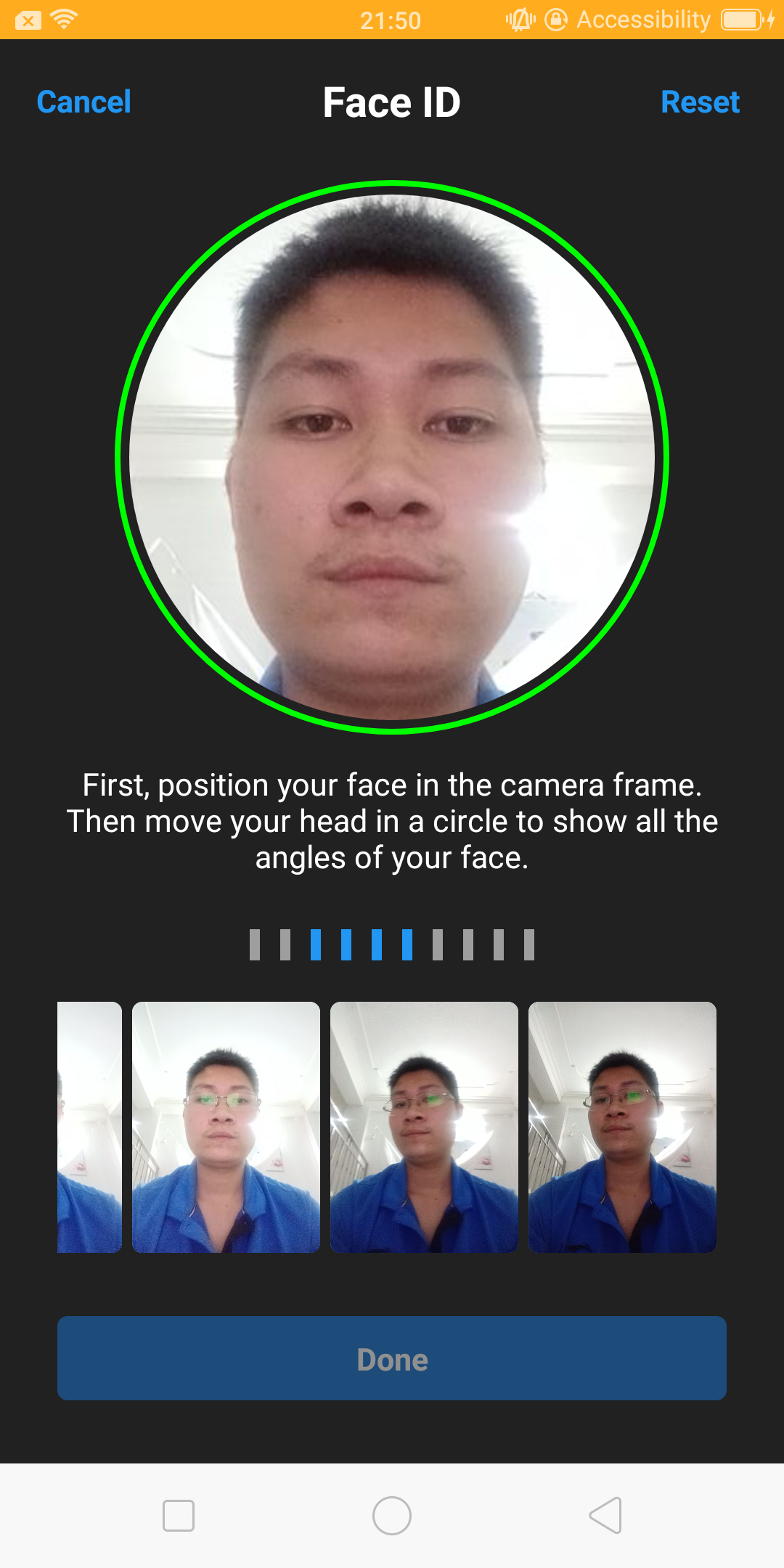The image size is (784, 1568).
Task: Reset the Face ID capture
Action: point(700,102)
